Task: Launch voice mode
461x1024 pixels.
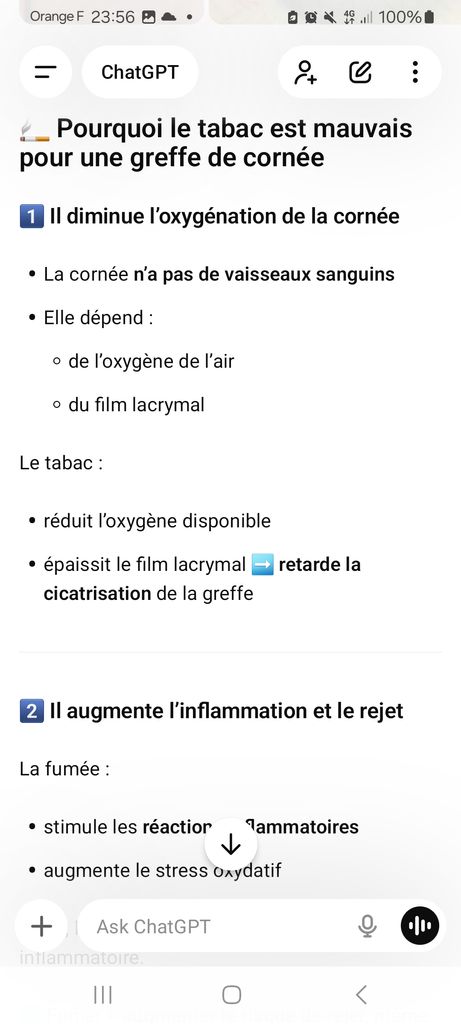Action: click(x=420, y=926)
